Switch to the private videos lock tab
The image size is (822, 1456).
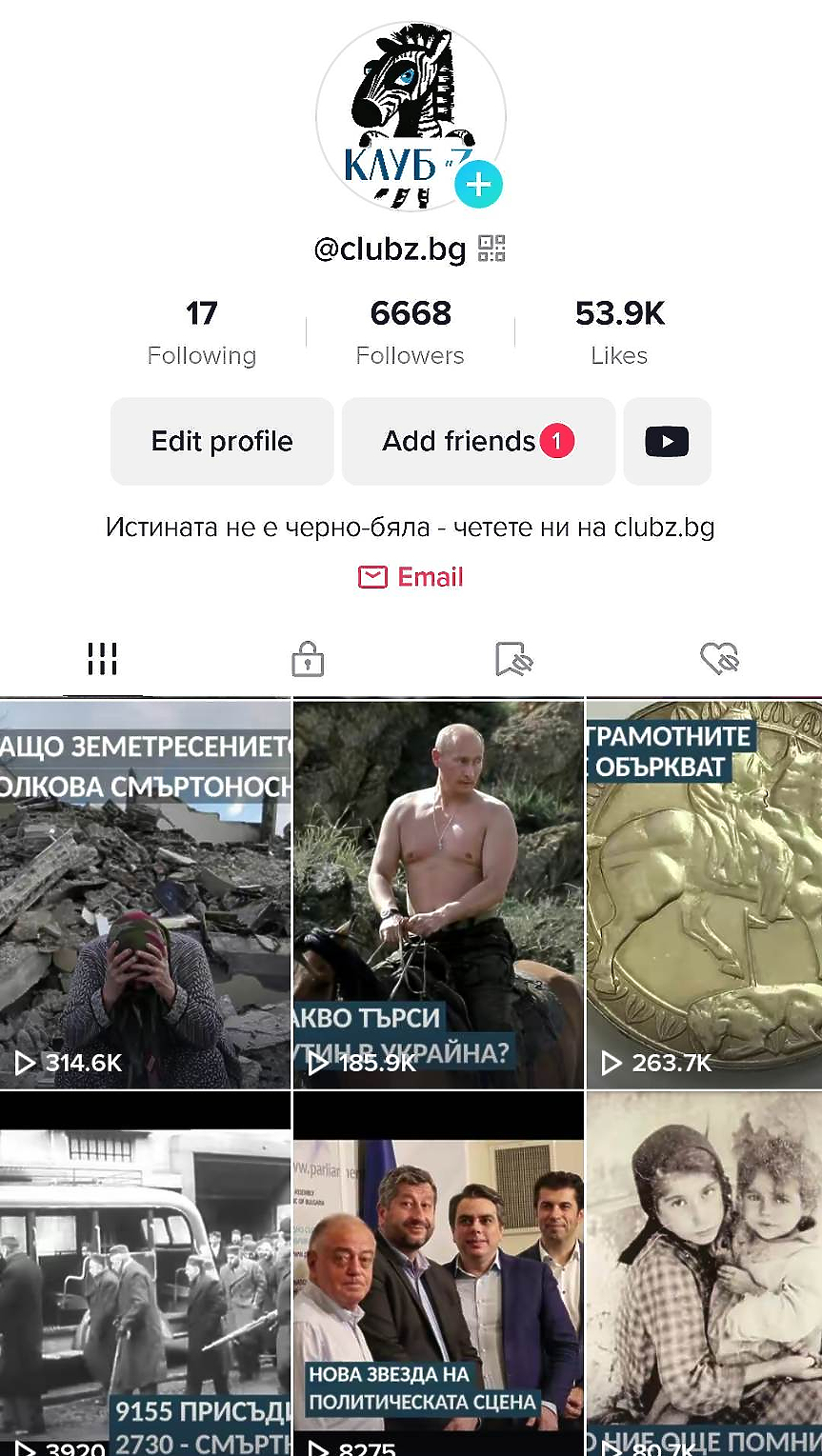[308, 658]
